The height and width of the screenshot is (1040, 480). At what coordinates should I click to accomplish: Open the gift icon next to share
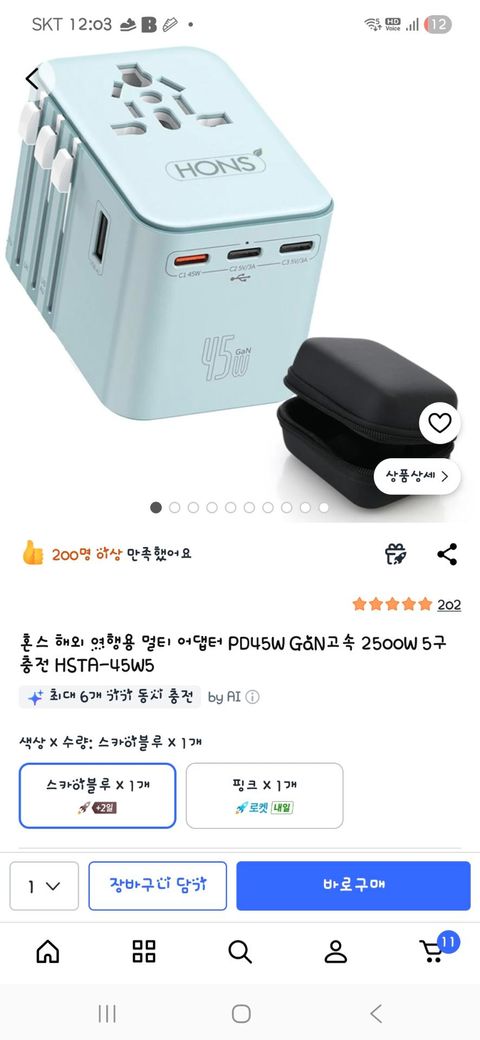(396, 554)
